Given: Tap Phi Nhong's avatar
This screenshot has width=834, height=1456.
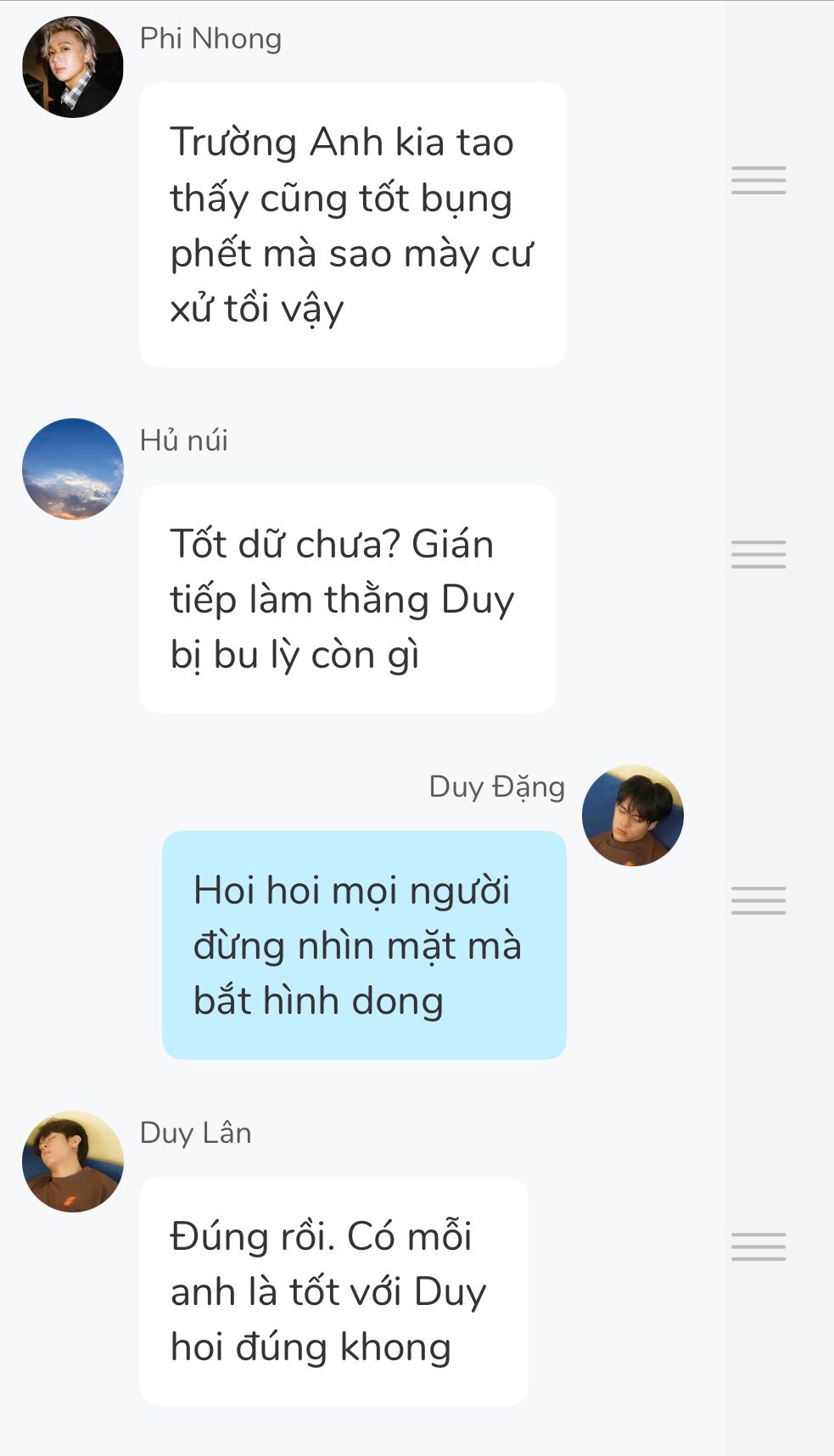Looking at the screenshot, I should (73, 67).
